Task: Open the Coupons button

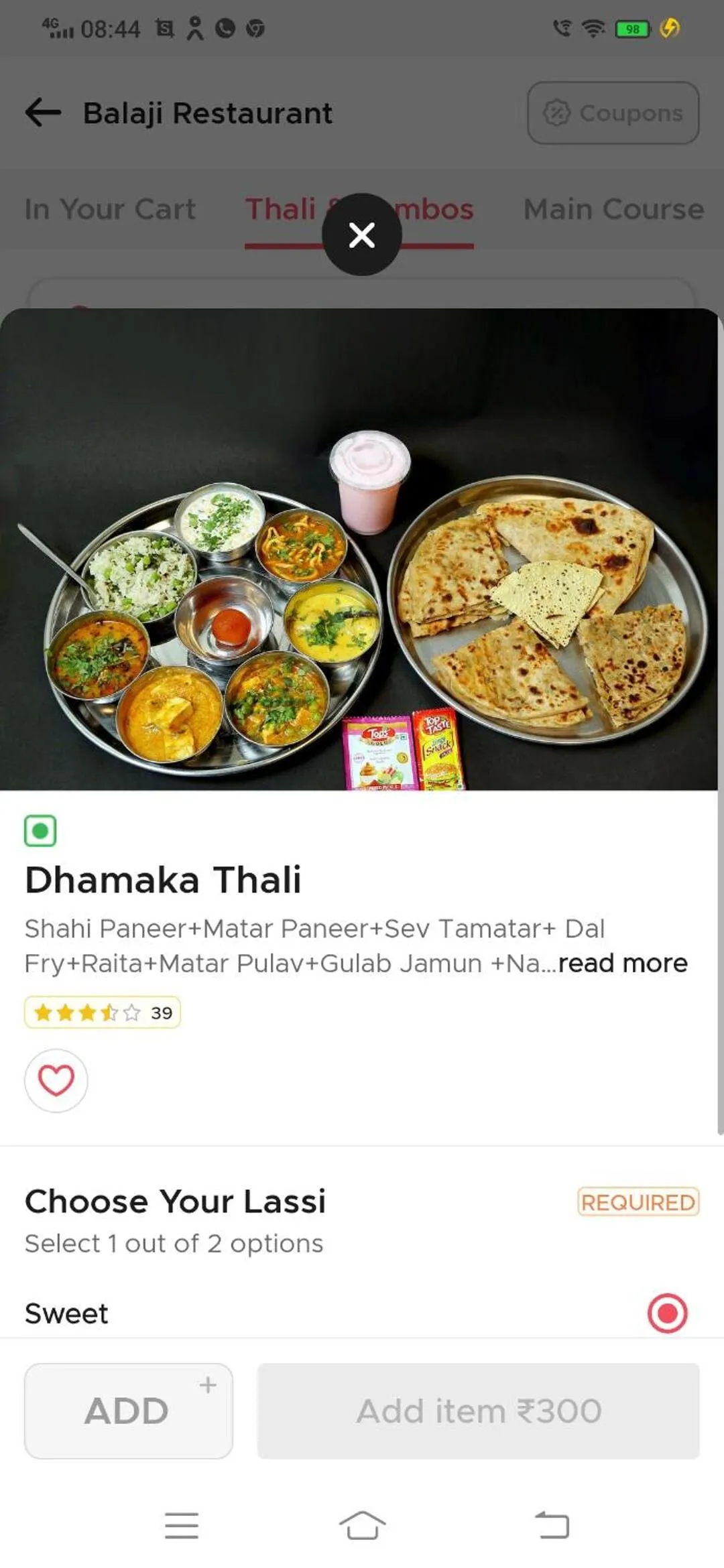Action: pyautogui.click(x=613, y=113)
